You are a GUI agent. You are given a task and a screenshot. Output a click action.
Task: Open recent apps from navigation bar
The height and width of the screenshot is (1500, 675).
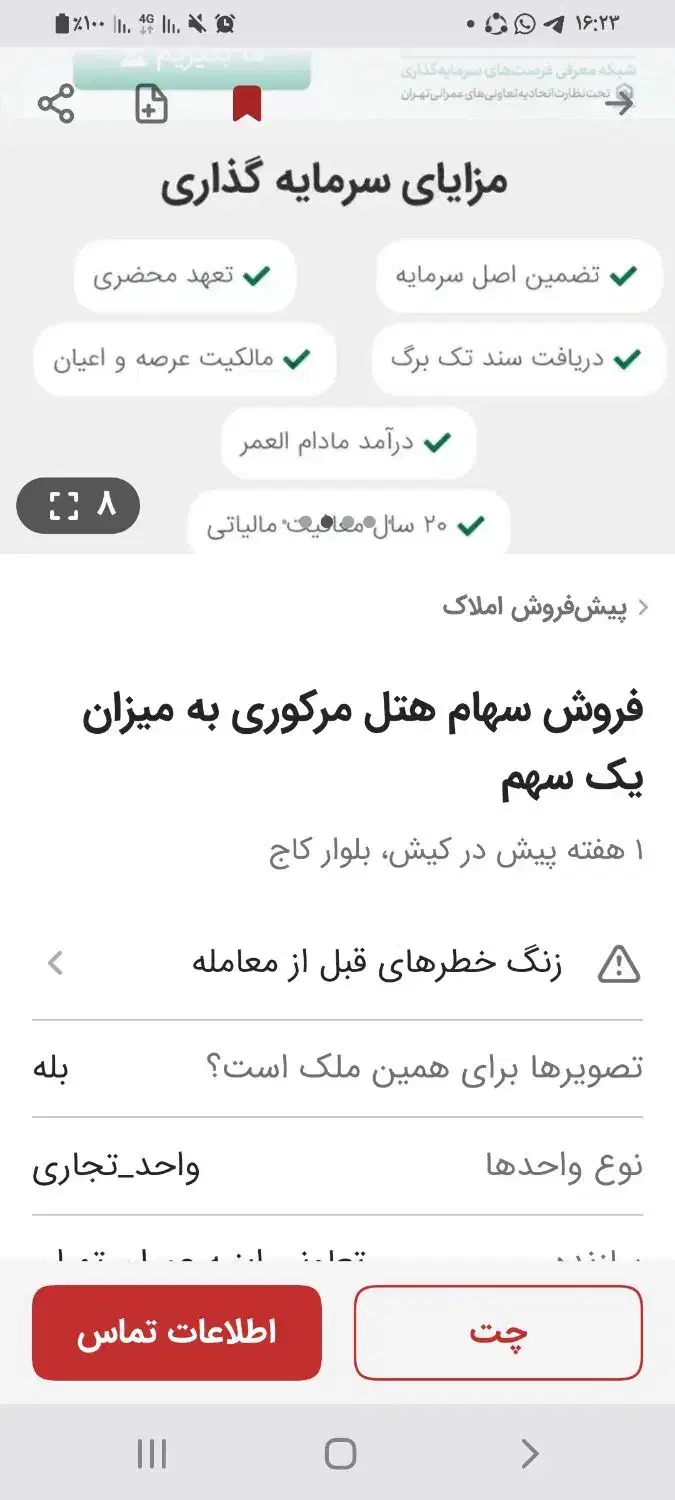click(x=151, y=1453)
